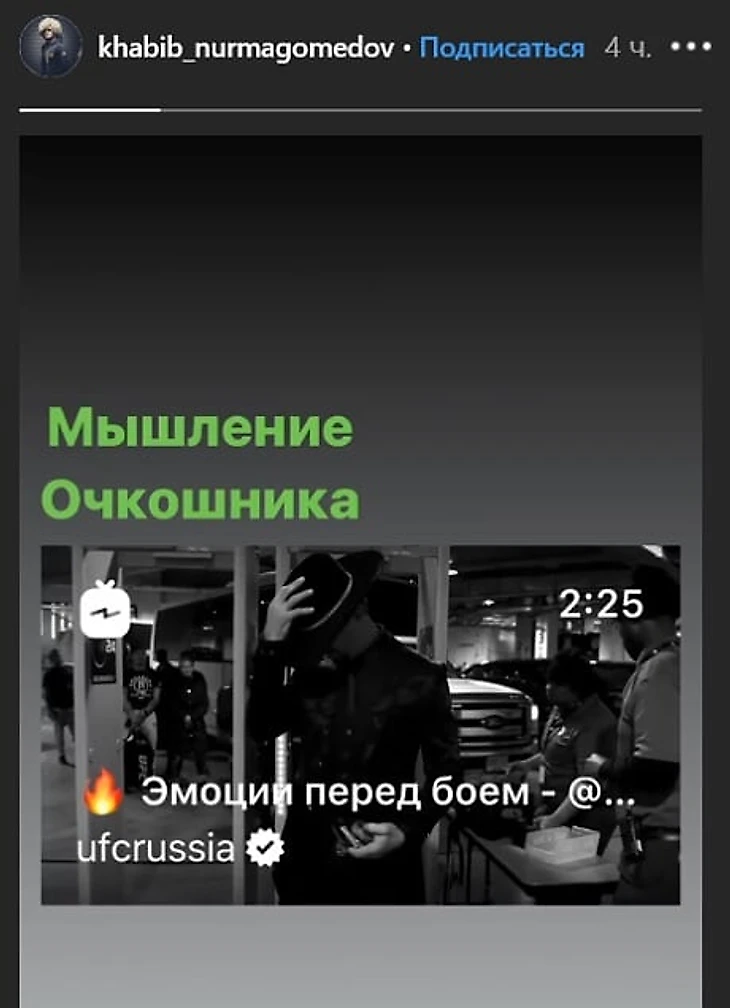Viewport: 730px width, 1008px height.
Task: Open the ufcrussia IGTV video preview
Action: coord(360,725)
